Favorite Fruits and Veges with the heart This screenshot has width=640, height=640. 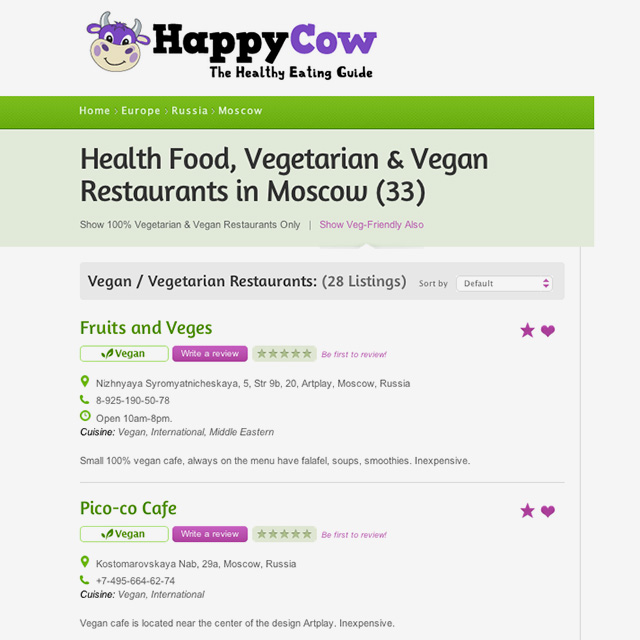point(548,331)
